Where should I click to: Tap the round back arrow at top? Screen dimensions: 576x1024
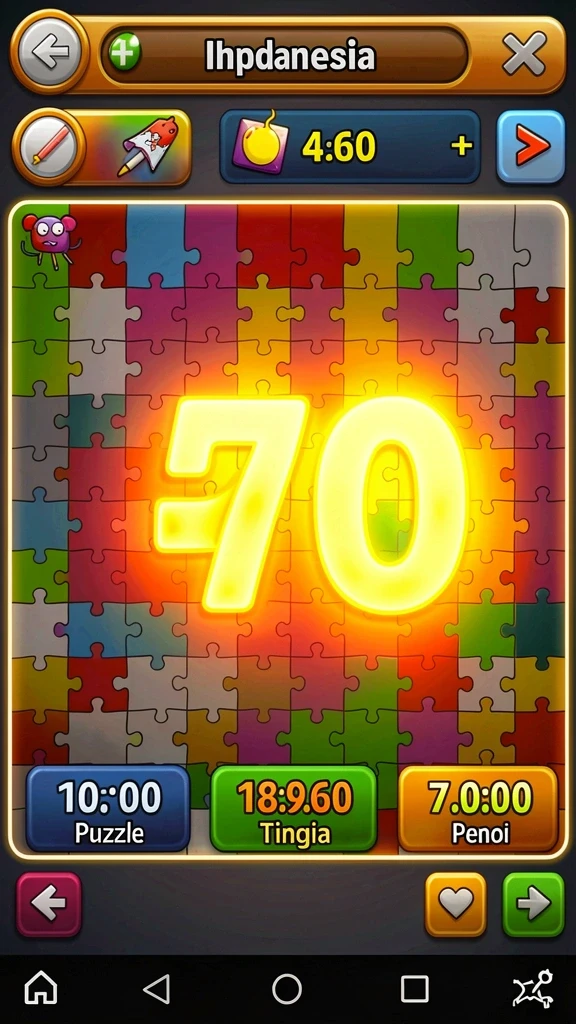pyautogui.click(x=50, y=52)
